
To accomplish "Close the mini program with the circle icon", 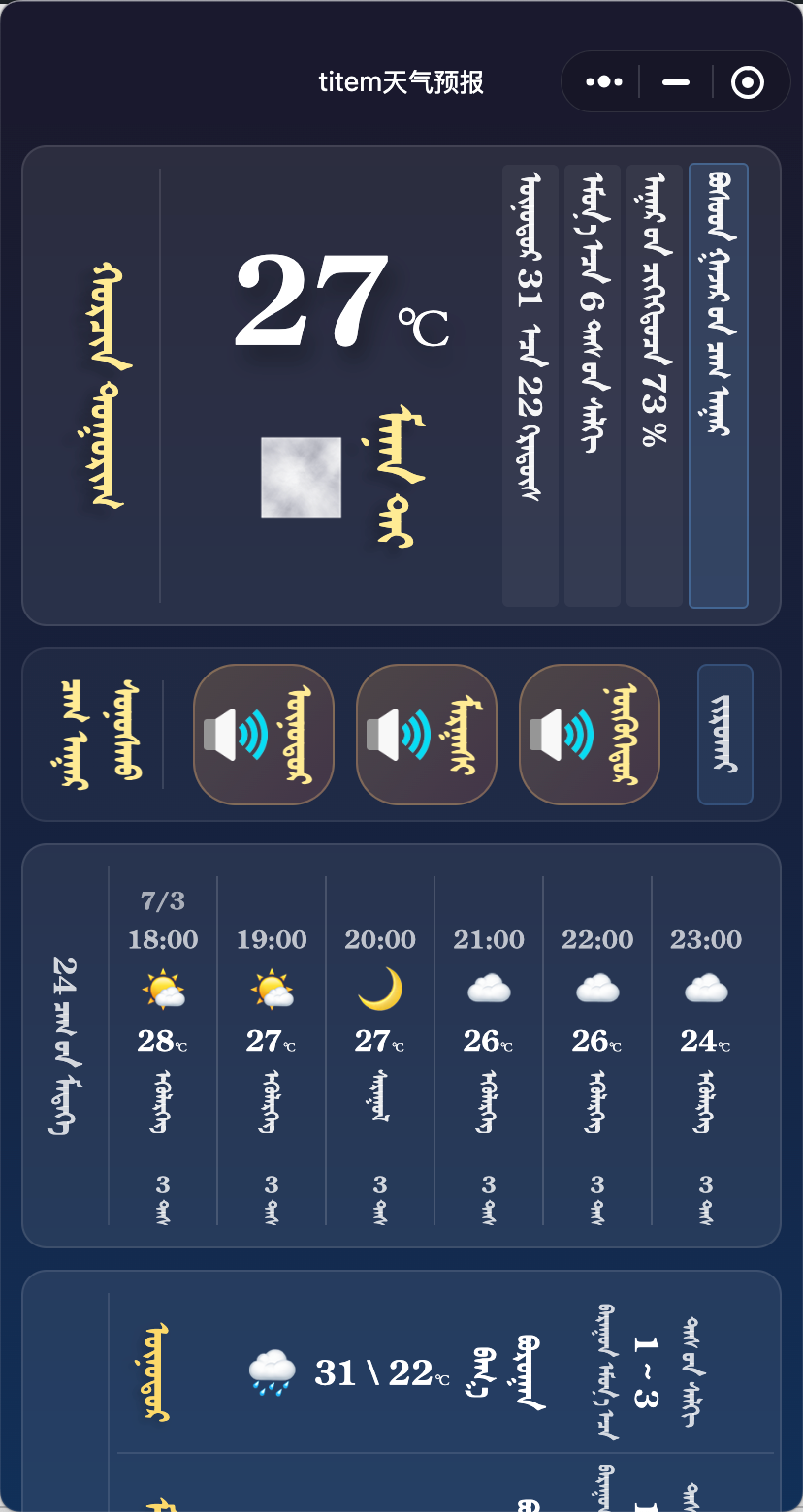I will [747, 82].
